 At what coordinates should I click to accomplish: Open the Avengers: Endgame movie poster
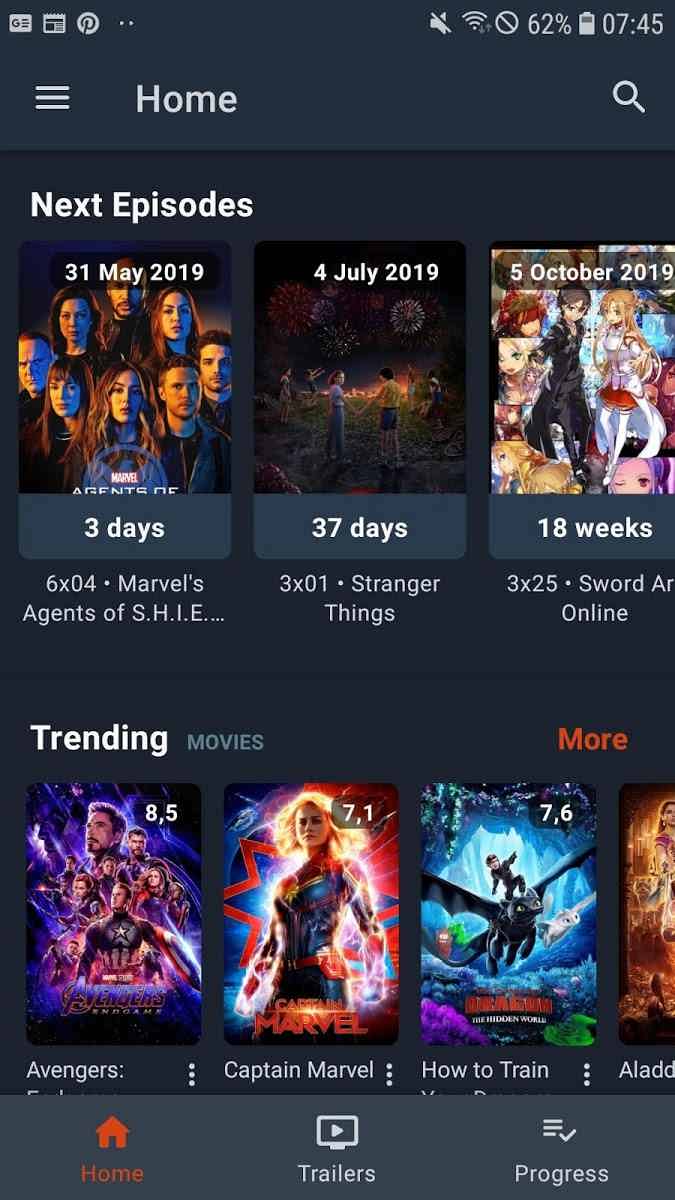click(114, 914)
